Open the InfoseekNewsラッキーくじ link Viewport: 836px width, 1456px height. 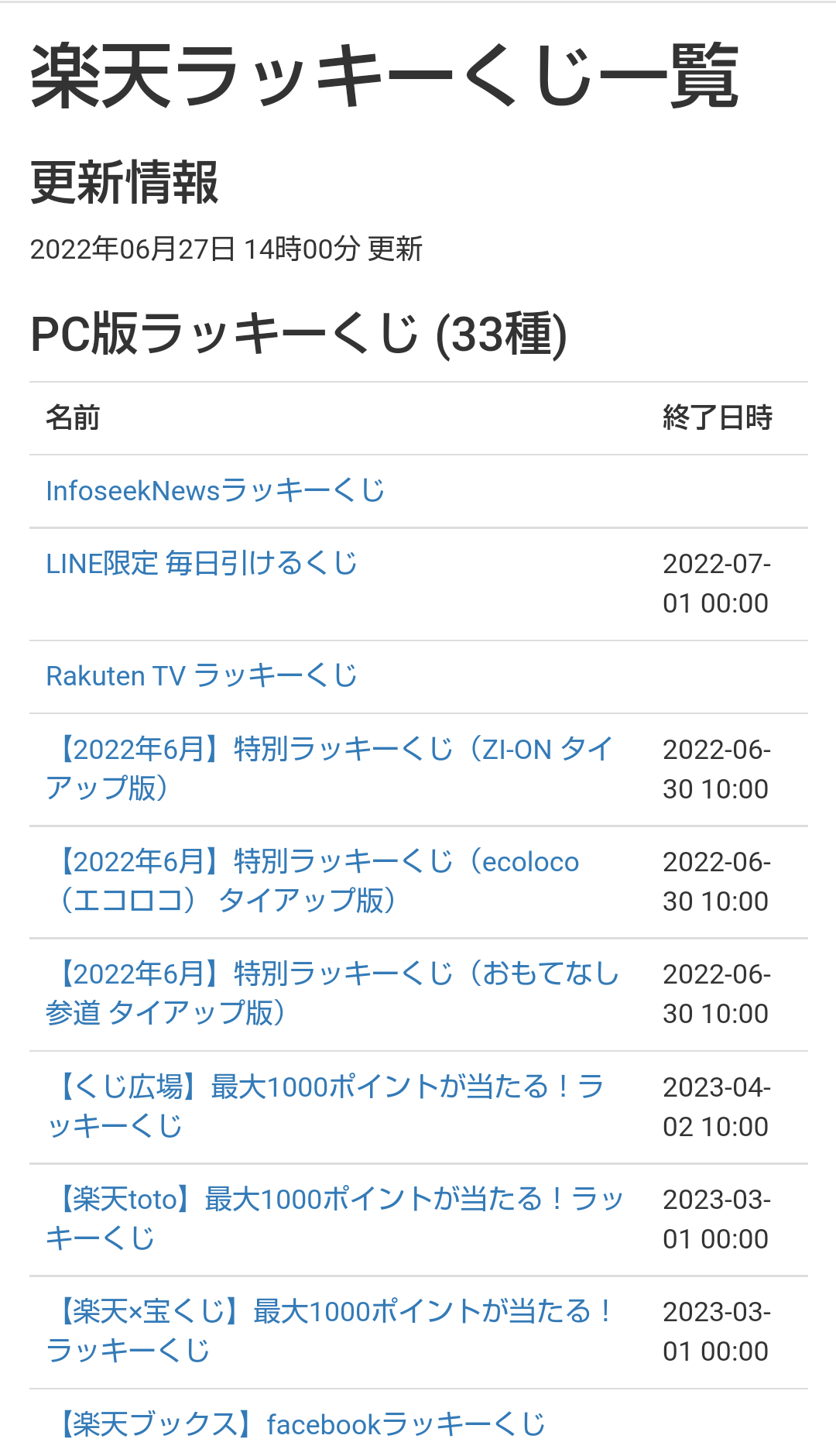pyautogui.click(x=215, y=491)
